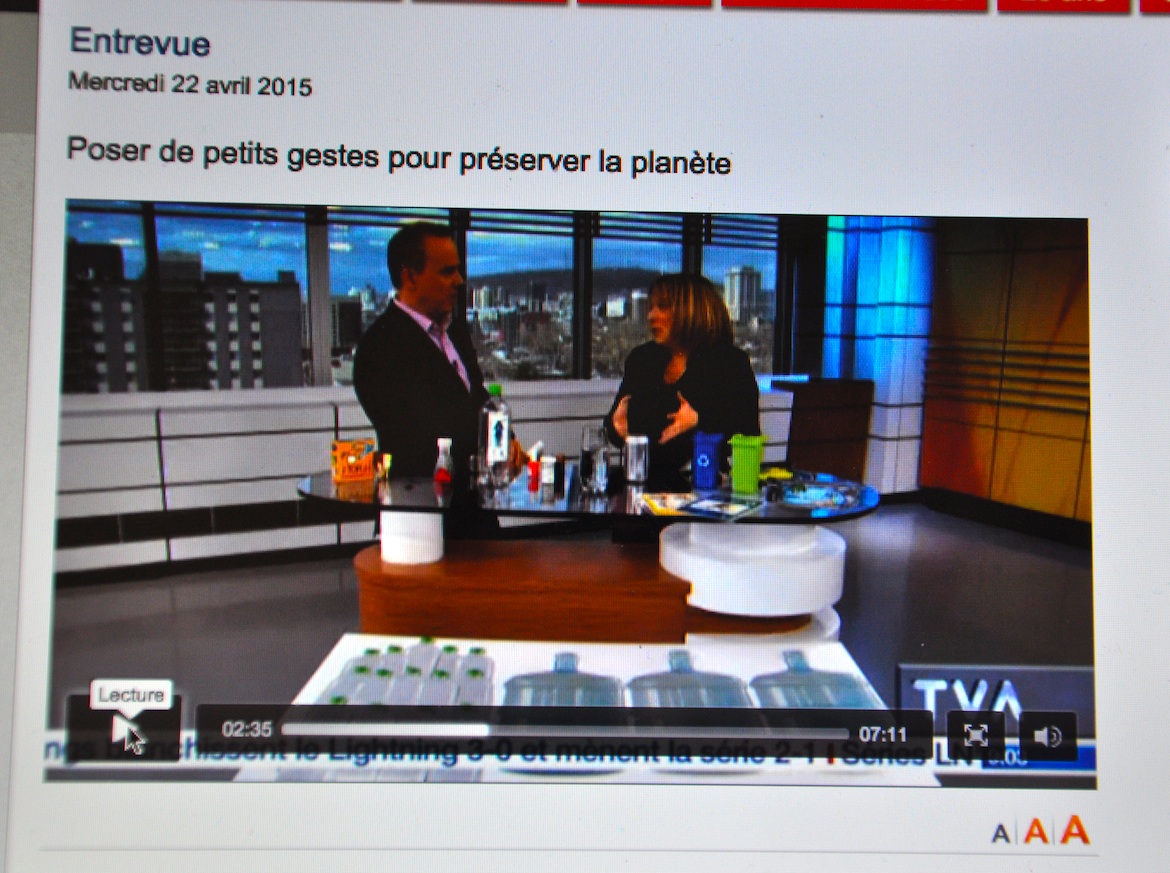This screenshot has width=1170, height=873.
Task: Mute the video sound
Action: tap(1047, 737)
